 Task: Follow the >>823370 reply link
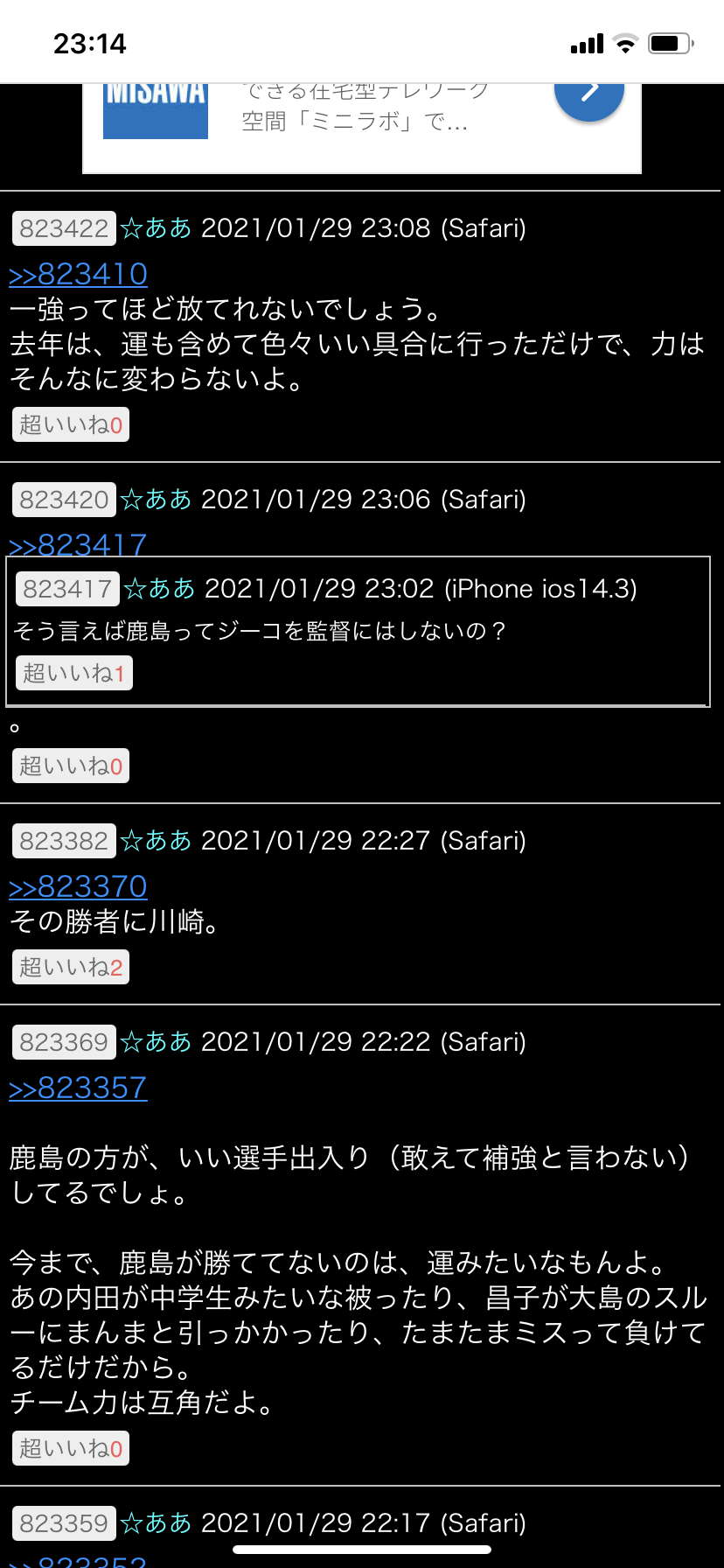[x=78, y=886]
